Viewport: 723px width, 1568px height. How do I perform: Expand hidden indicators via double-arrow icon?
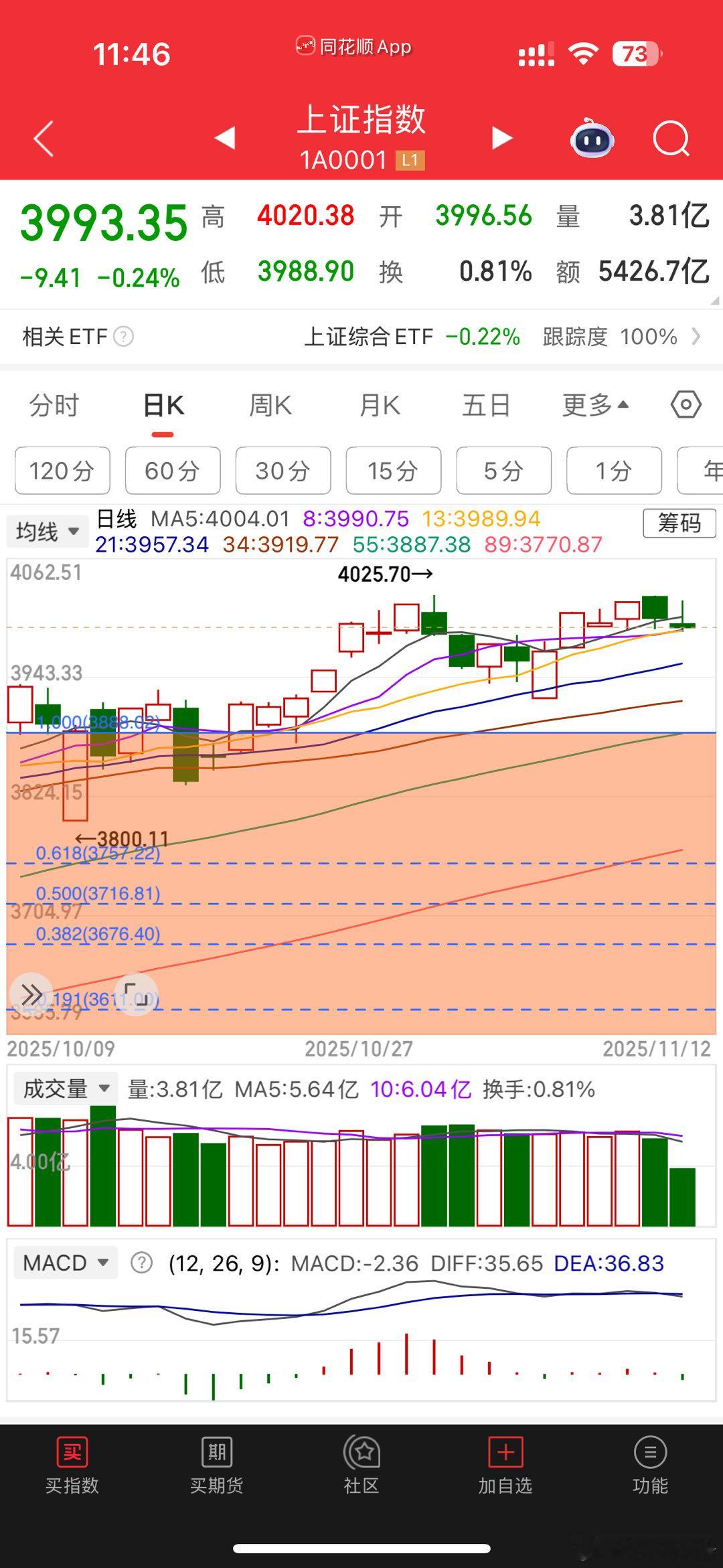tap(31, 995)
